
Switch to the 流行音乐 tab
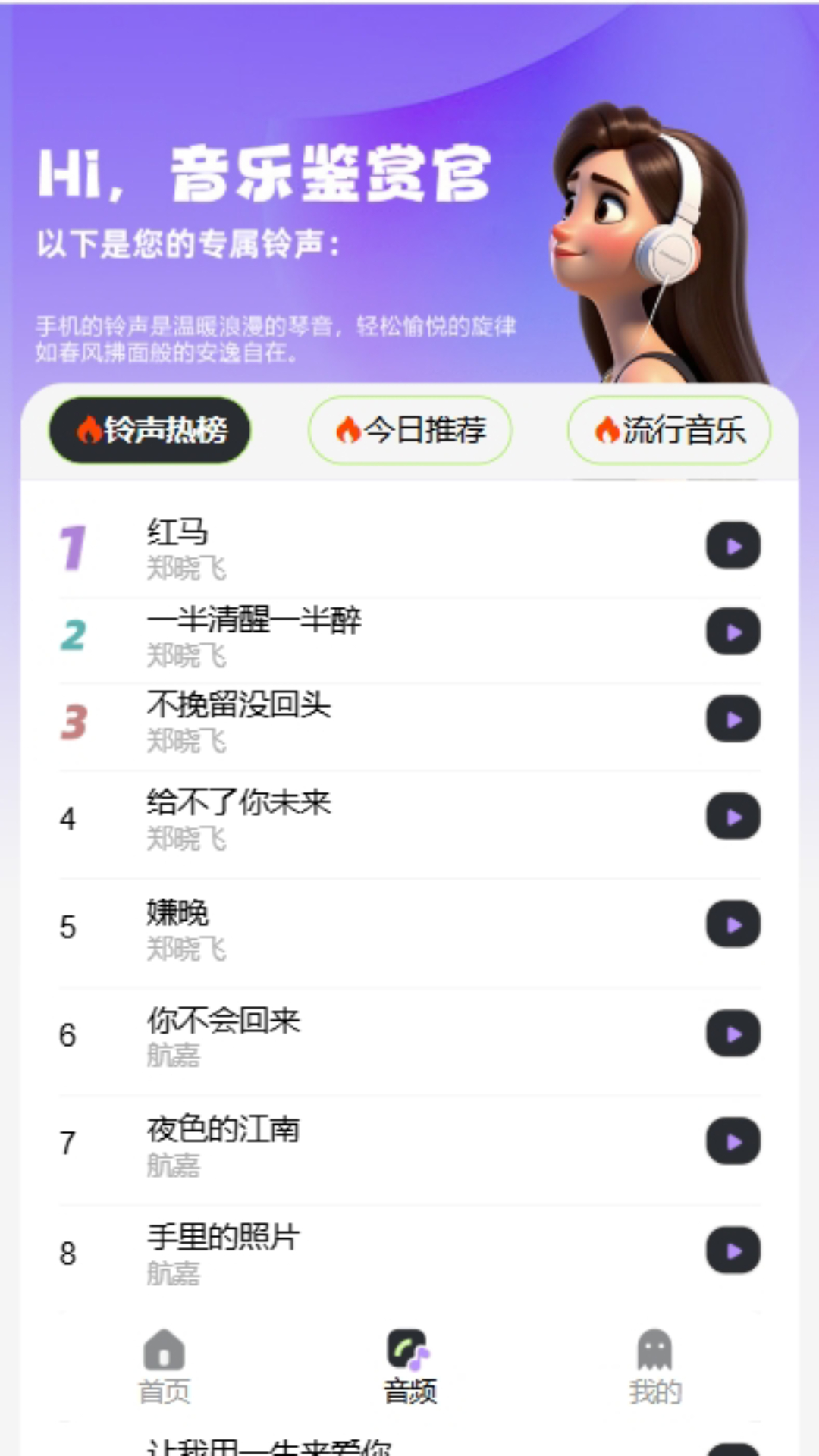(670, 429)
